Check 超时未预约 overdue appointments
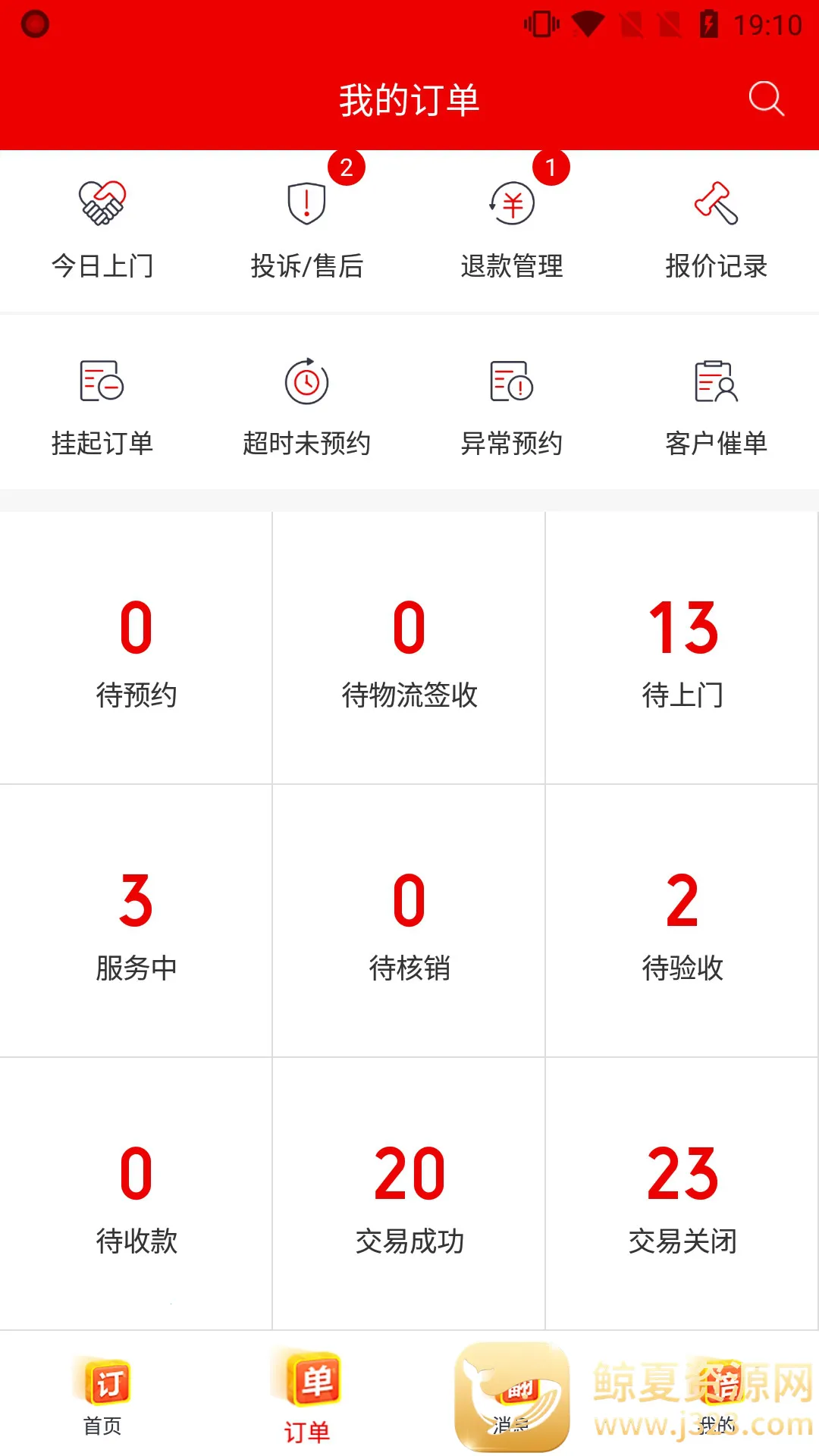Screen dimensions: 819x1456 click(307, 407)
